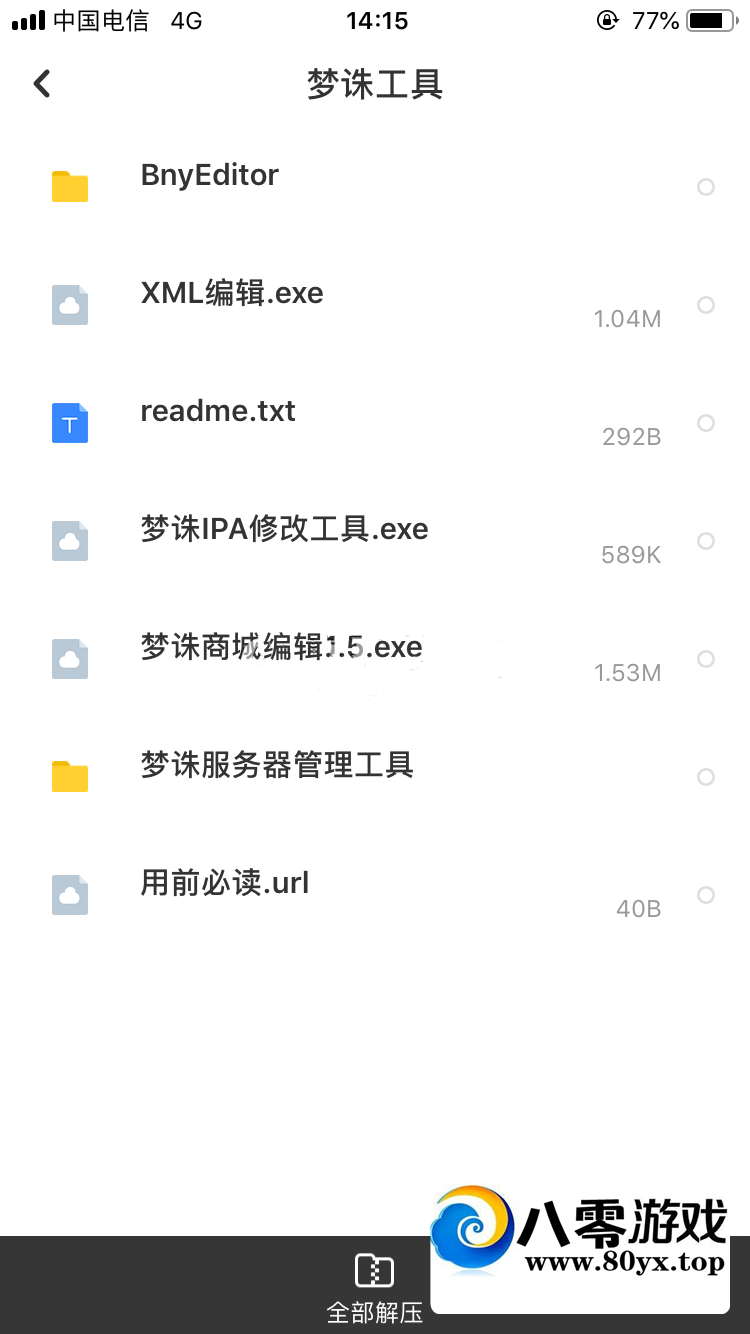Click the 梦诛商城编辑1.5.exe file icon
Viewport: 750px width, 1334px height.
tap(69, 658)
